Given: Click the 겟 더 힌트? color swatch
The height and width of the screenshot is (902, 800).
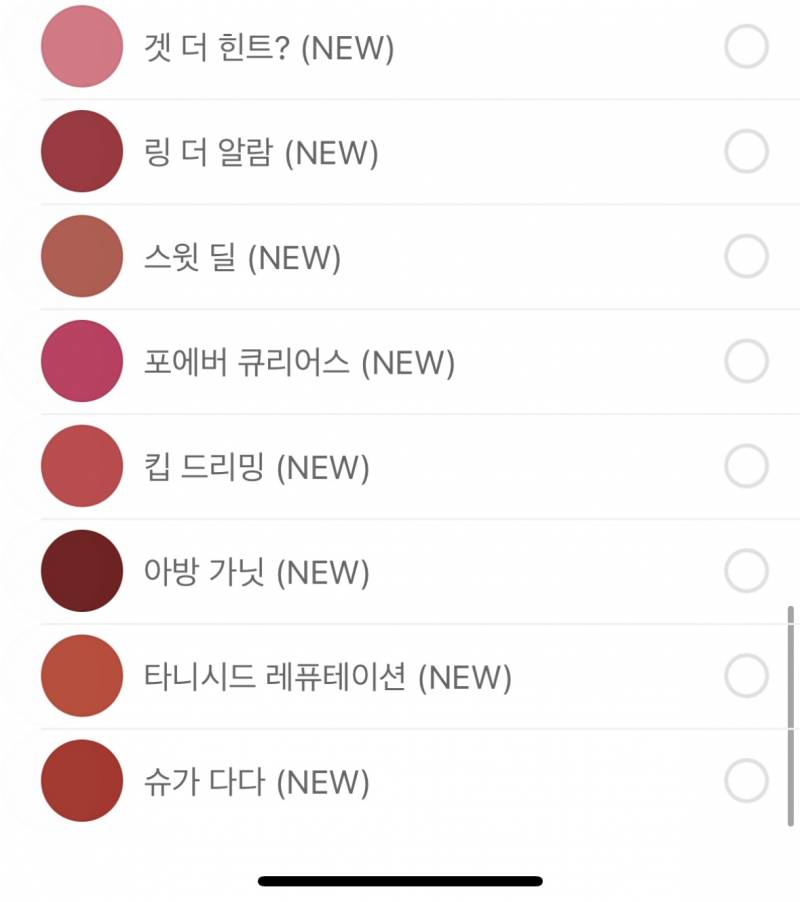Looking at the screenshot, I should click(81, 47).
